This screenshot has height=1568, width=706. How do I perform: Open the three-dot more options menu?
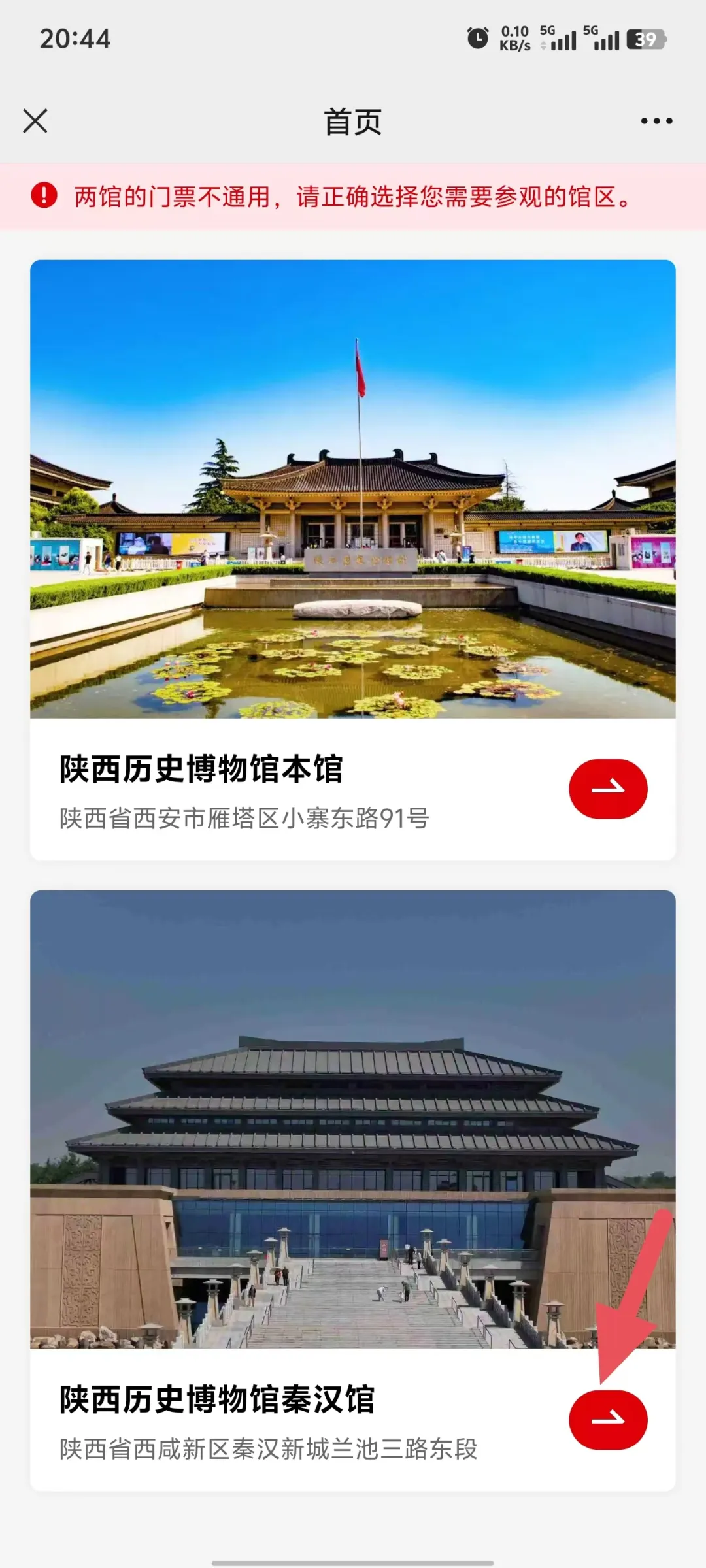pyautogui.click(x=656, y=121)
